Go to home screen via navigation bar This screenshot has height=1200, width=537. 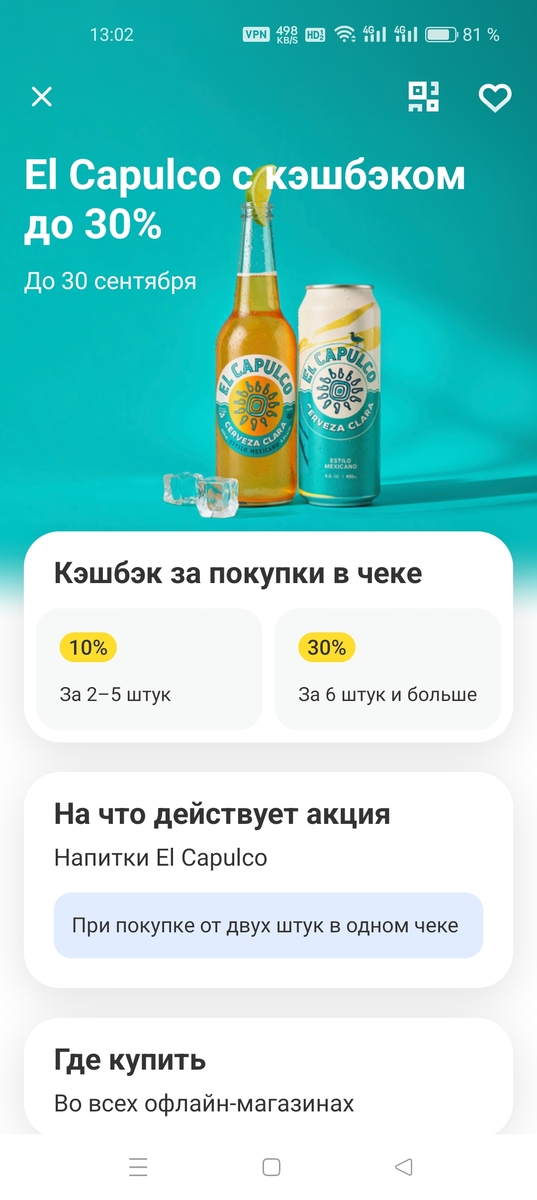tap(270, 1167)
